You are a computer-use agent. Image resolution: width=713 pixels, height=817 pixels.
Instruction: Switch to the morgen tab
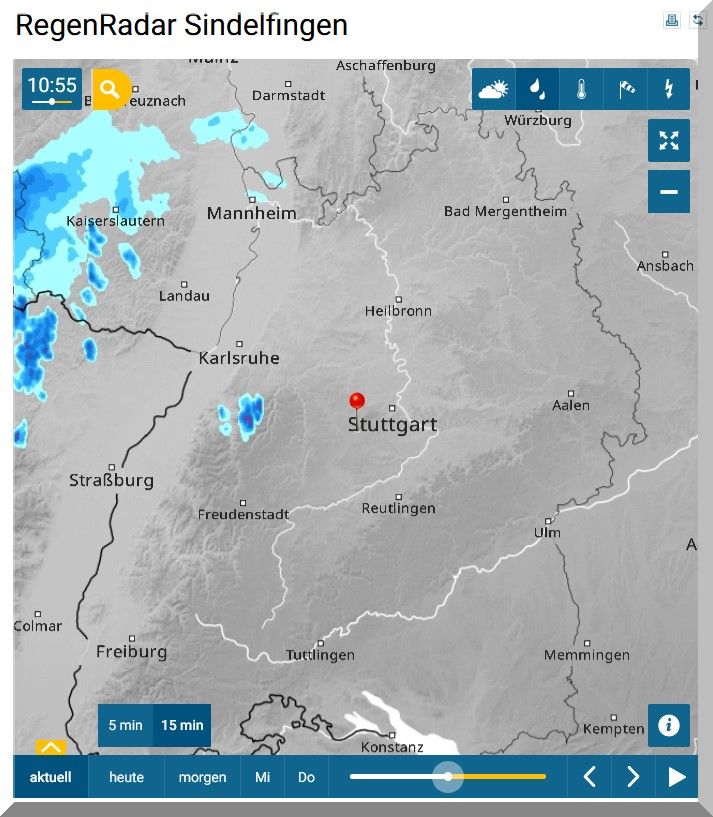pos(202,777)
